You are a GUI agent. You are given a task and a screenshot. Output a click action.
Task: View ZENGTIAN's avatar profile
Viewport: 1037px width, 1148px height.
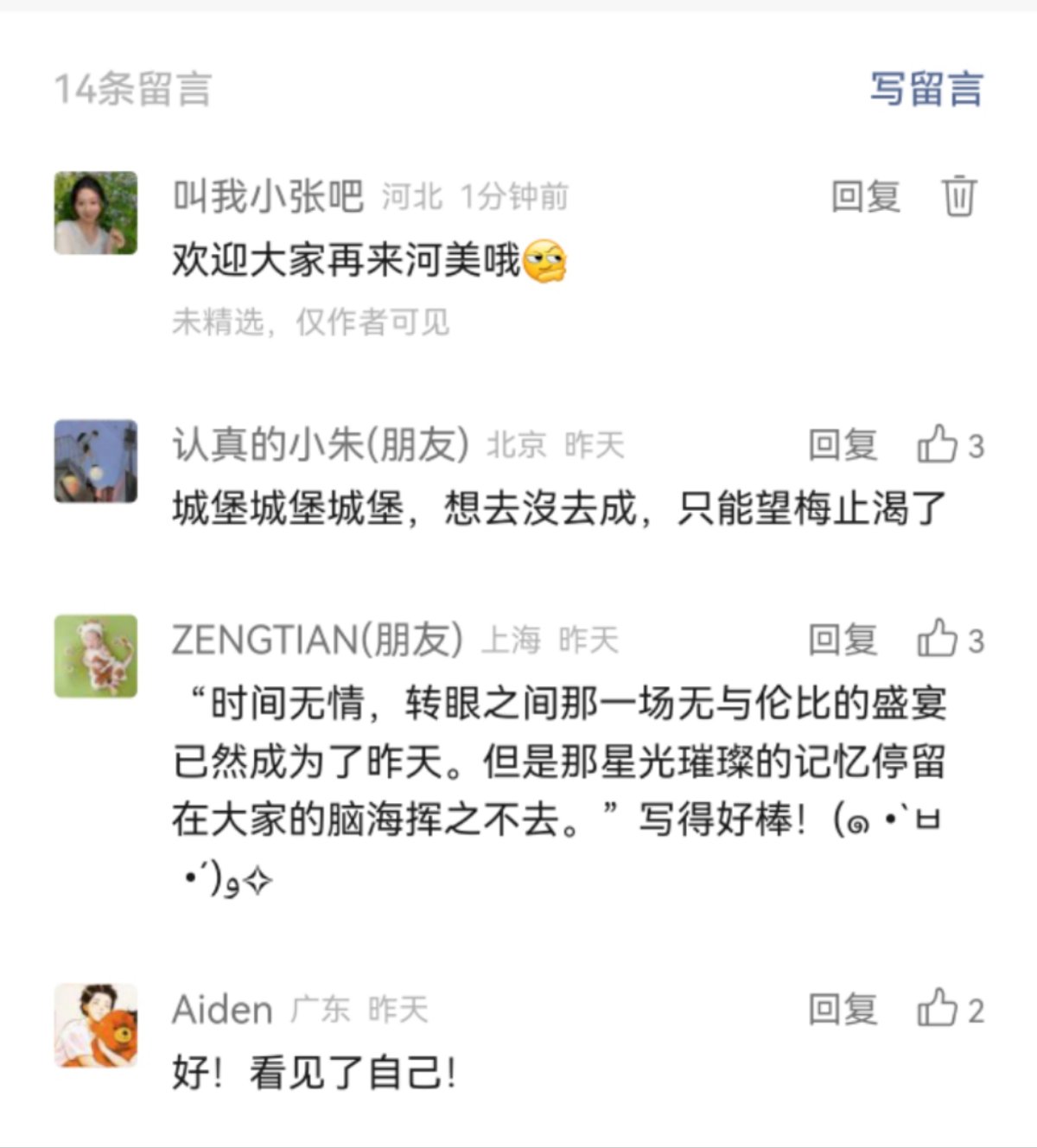(96, 656)
